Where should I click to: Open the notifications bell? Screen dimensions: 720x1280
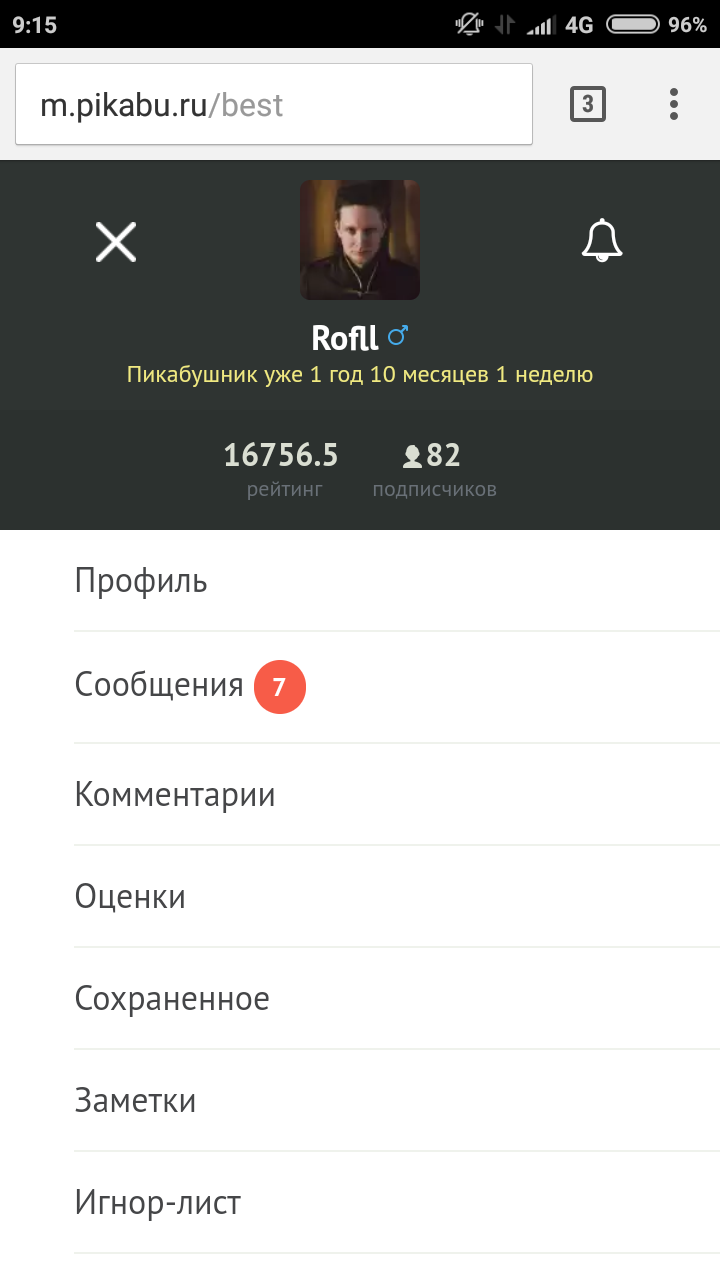point(602,241)
